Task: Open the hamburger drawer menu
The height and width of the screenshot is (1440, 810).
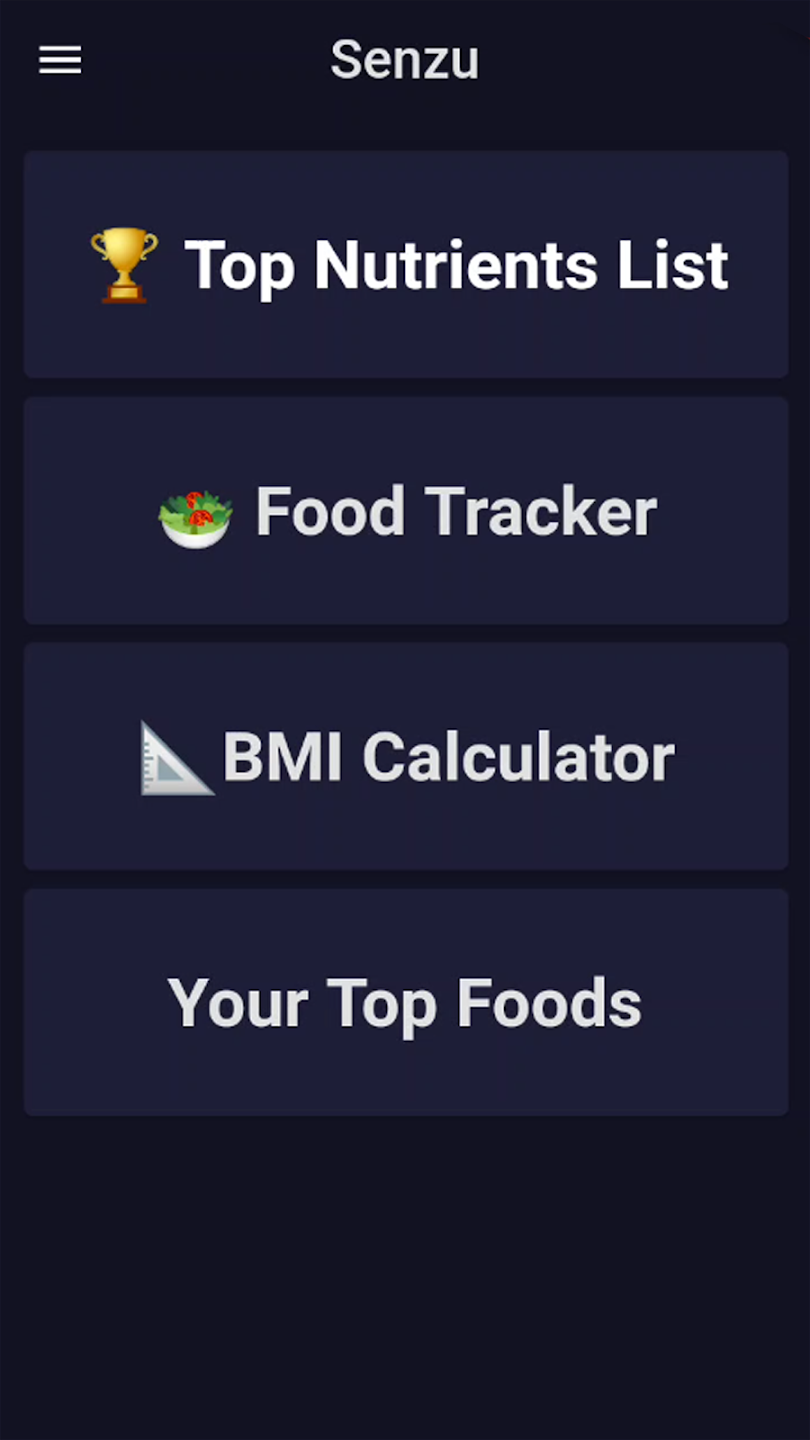Action: click(60, 60)
